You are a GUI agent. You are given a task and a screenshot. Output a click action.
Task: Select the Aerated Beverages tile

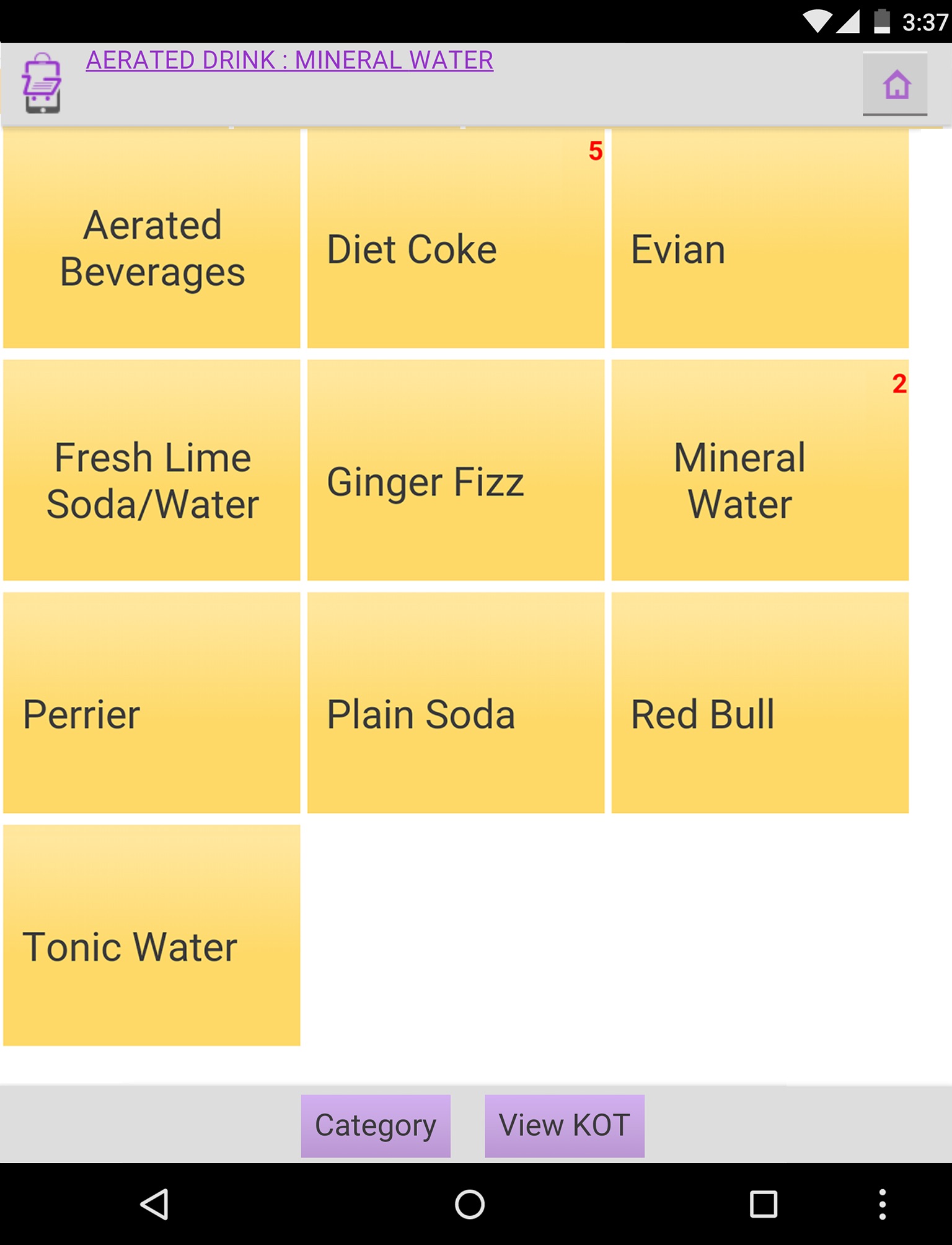point(152,239)
